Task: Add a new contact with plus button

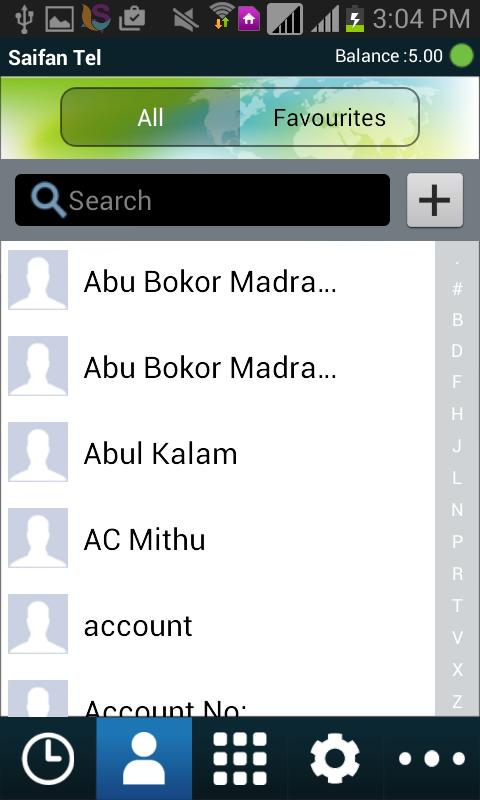Action: [435, 200]
